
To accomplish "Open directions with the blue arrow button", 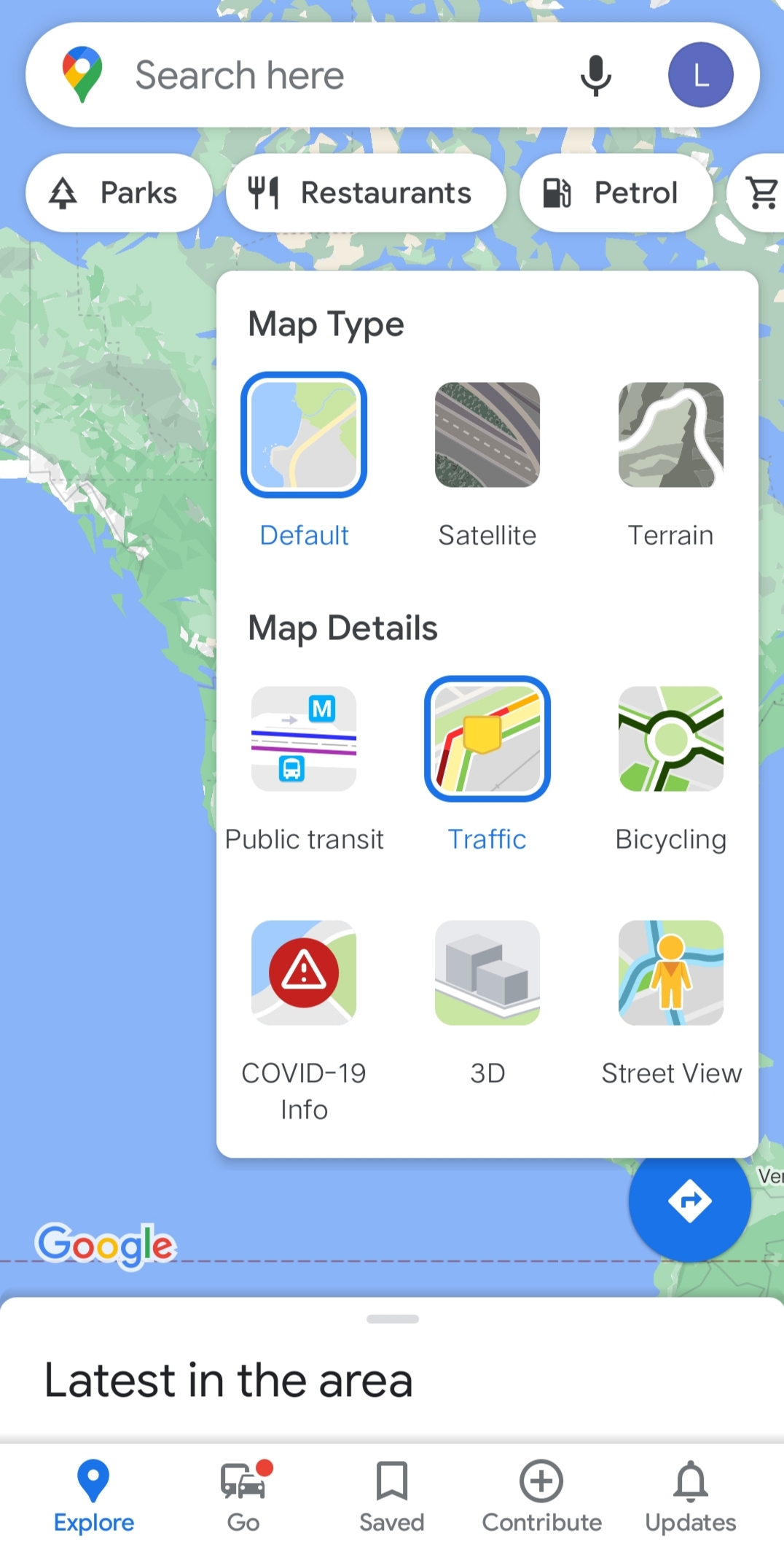I will coord(689,1201).
